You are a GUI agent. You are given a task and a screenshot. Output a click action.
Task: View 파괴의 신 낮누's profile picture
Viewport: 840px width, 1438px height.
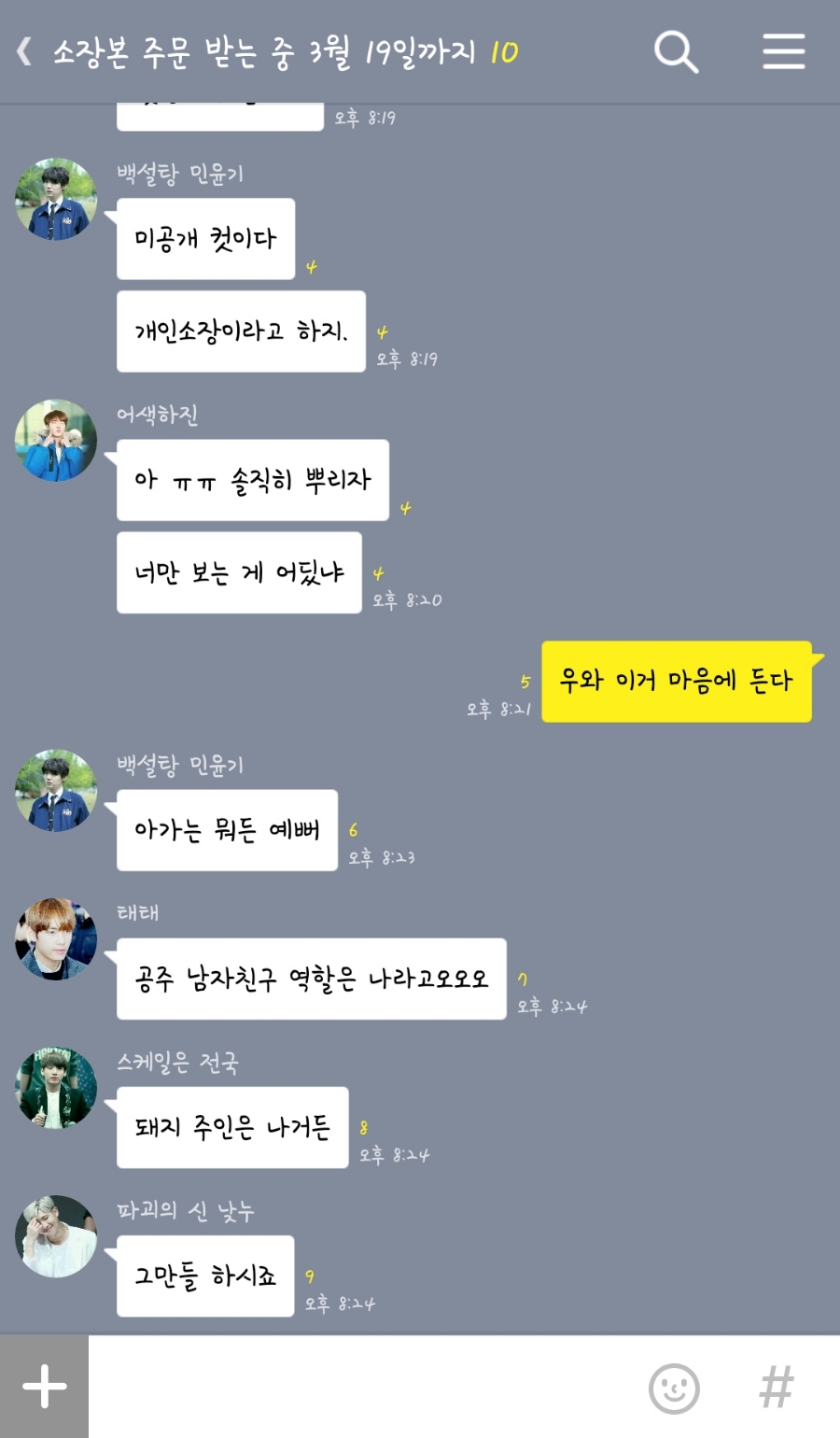click(56, 1236)
